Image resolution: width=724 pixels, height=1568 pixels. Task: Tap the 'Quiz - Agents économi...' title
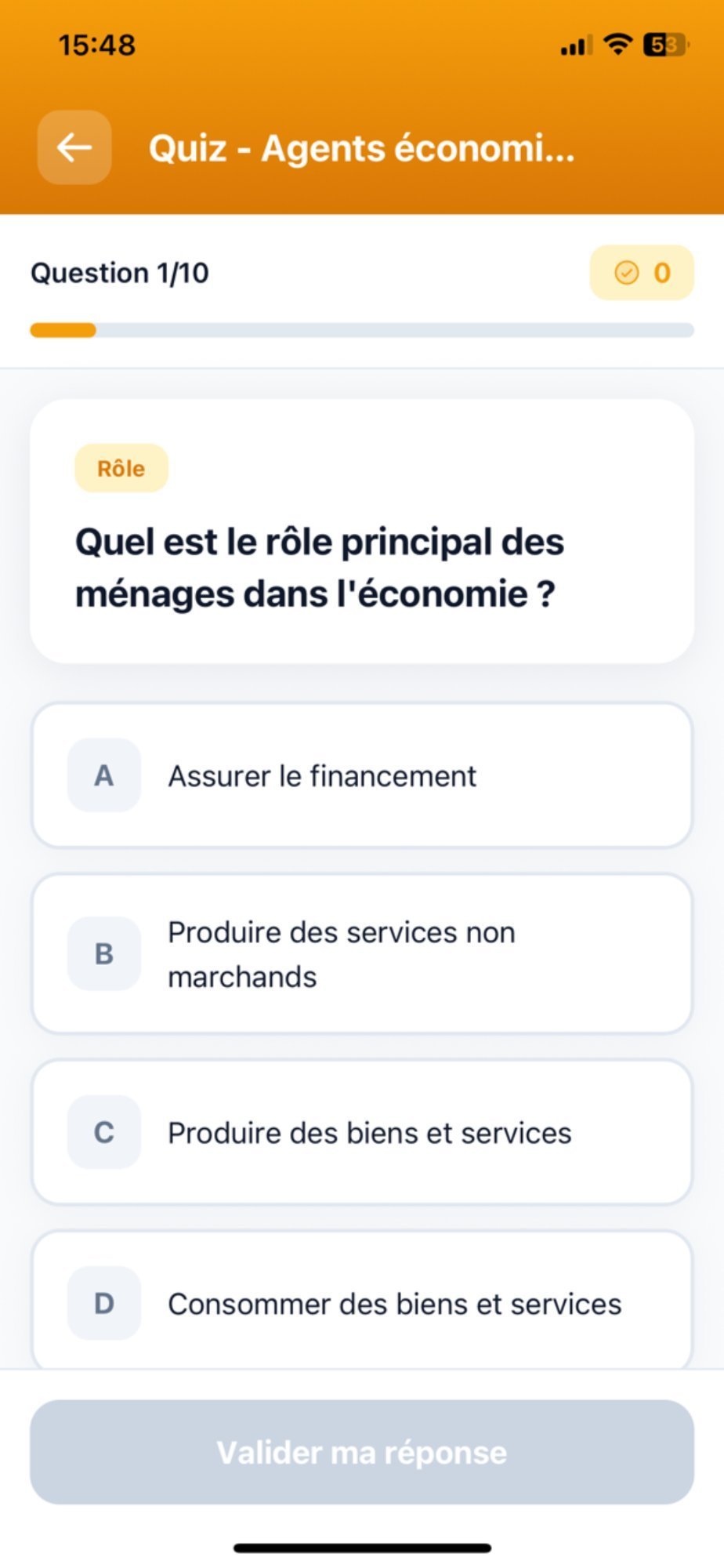(x=360, y=149)
